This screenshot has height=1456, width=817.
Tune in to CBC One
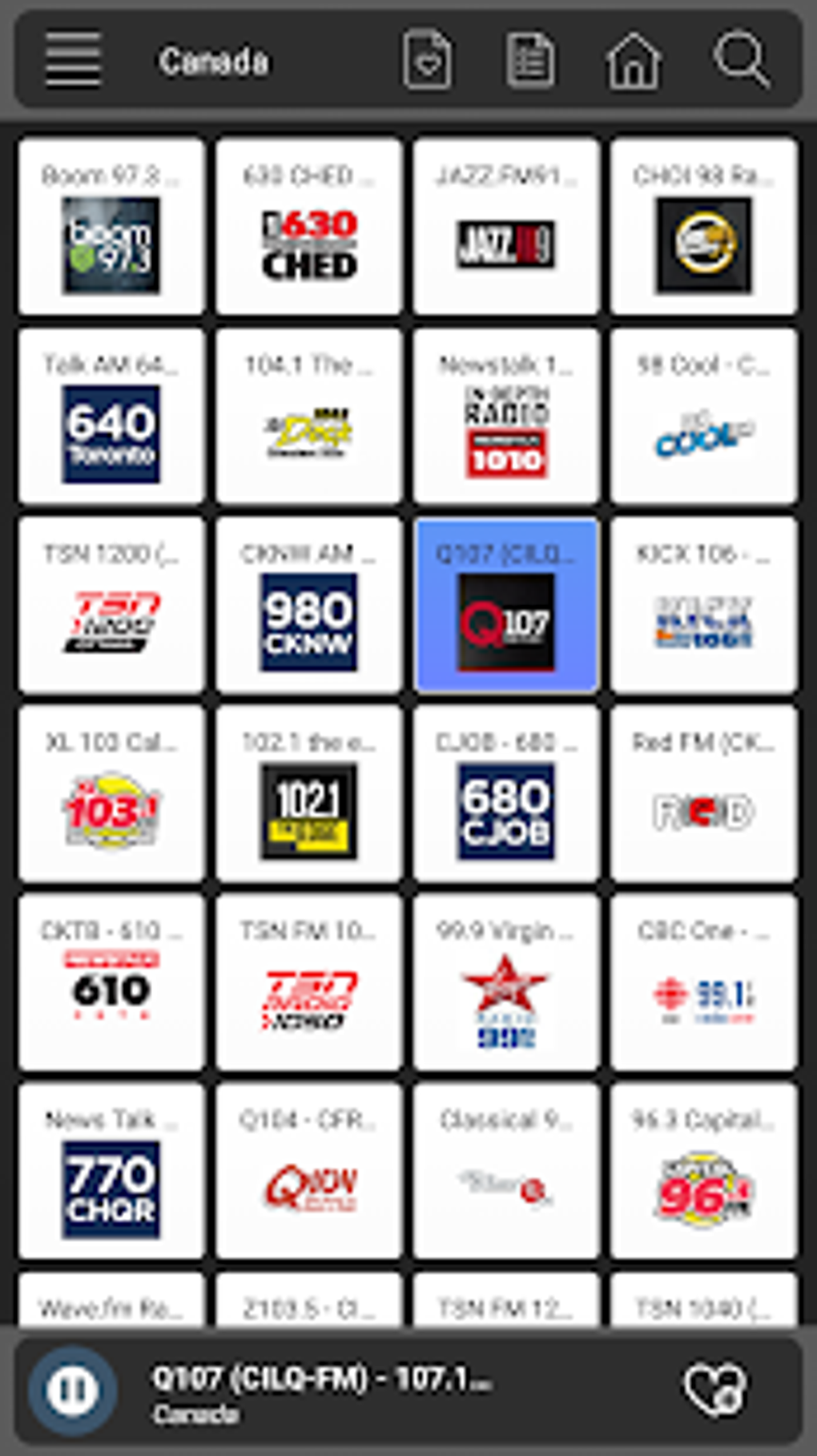click(x=703, y=982)
